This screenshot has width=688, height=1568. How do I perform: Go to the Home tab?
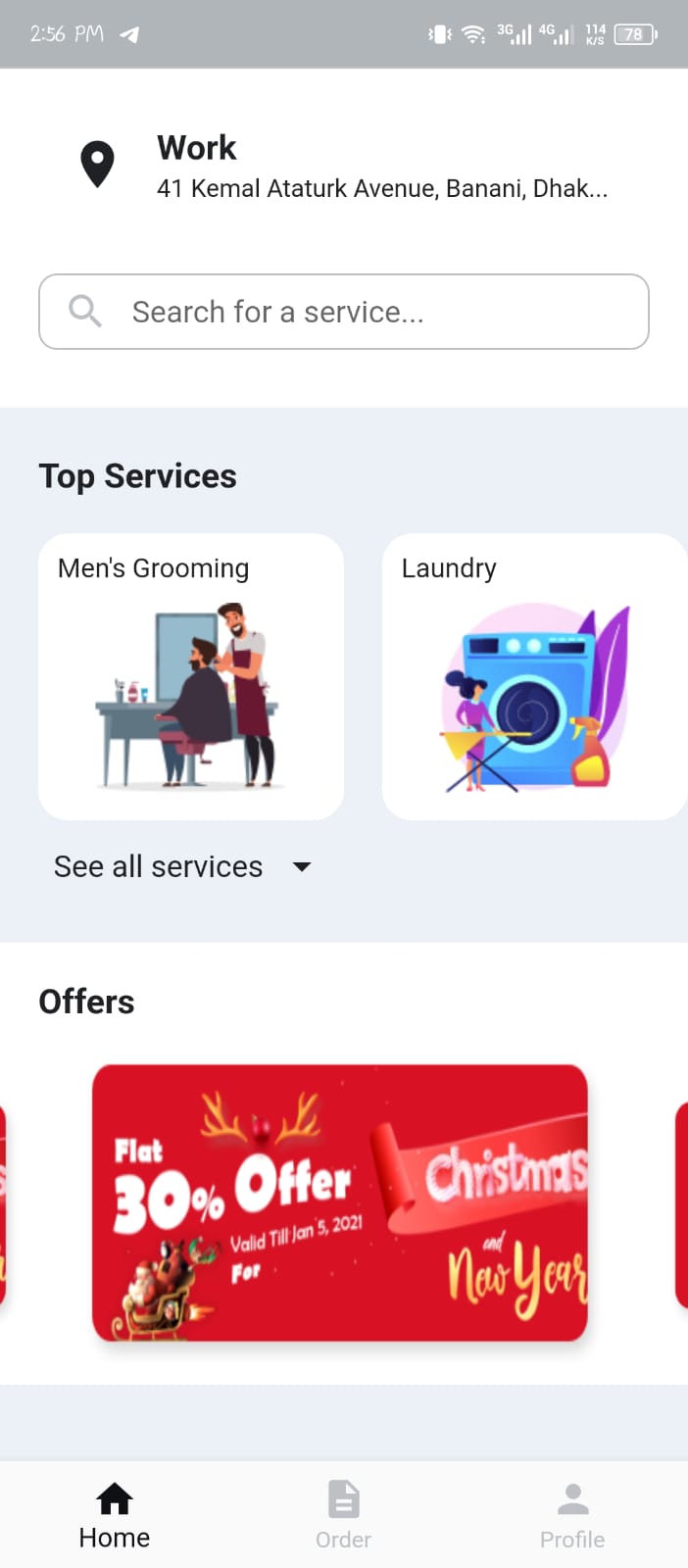tap(115, 1514)
